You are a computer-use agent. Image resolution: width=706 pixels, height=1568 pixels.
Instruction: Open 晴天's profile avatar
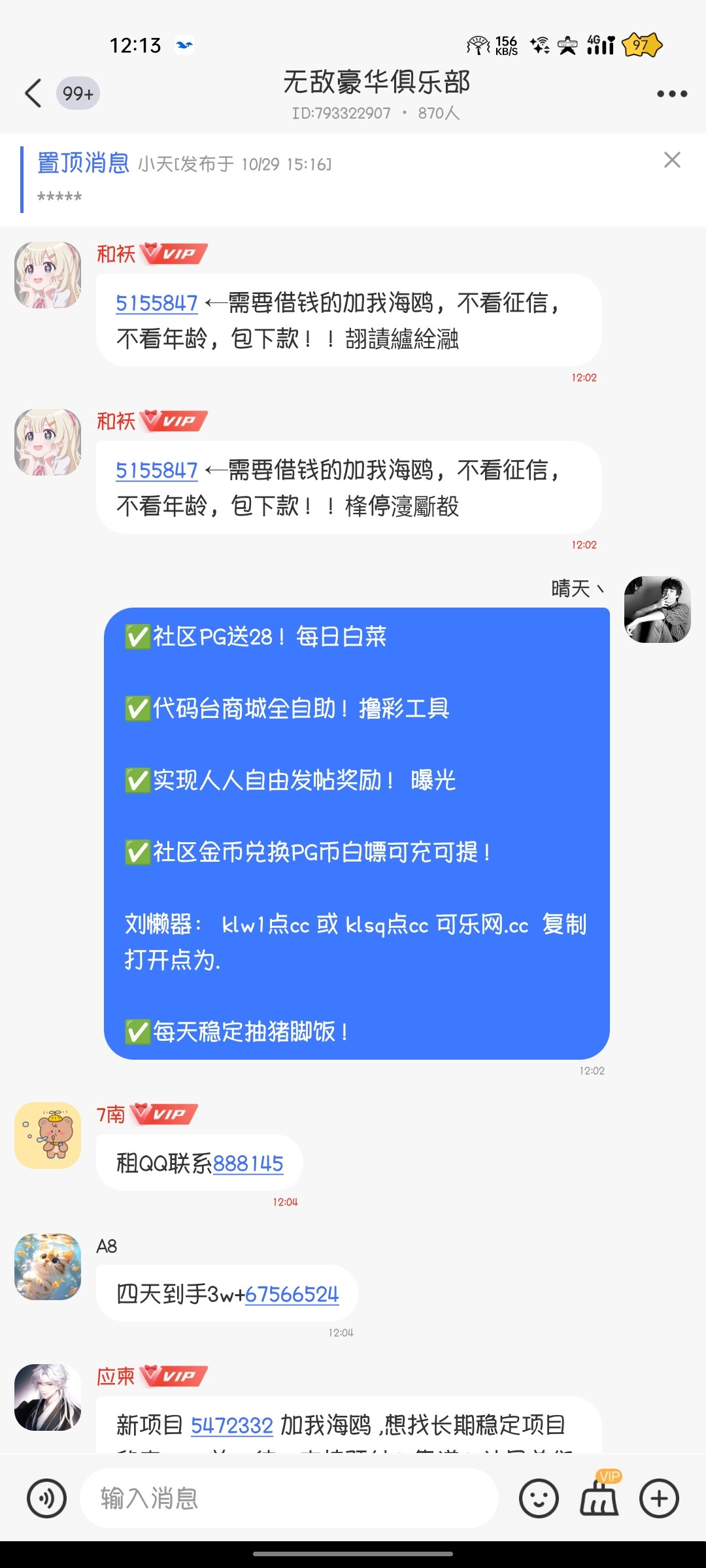(x=657, y=609)
